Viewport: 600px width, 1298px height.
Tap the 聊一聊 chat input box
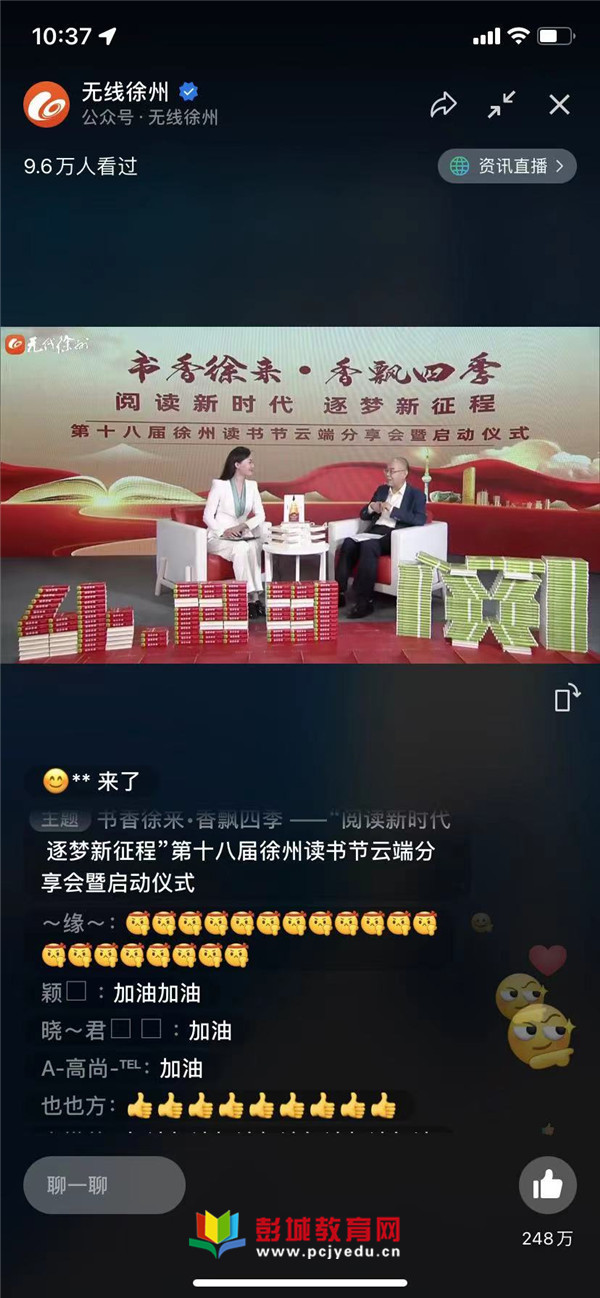tap(104, 1186)
